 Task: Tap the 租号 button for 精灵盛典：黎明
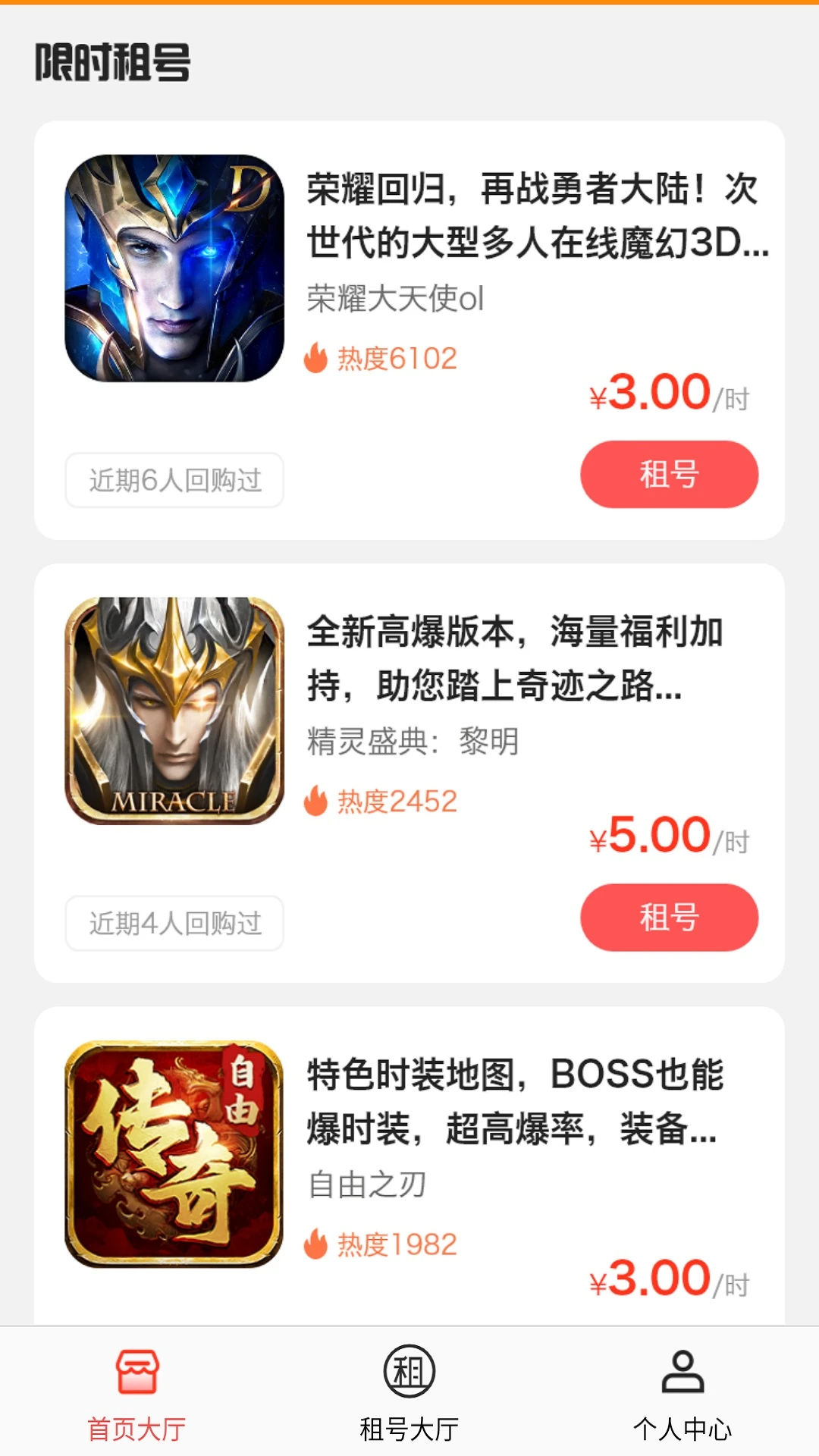[670, 917]
